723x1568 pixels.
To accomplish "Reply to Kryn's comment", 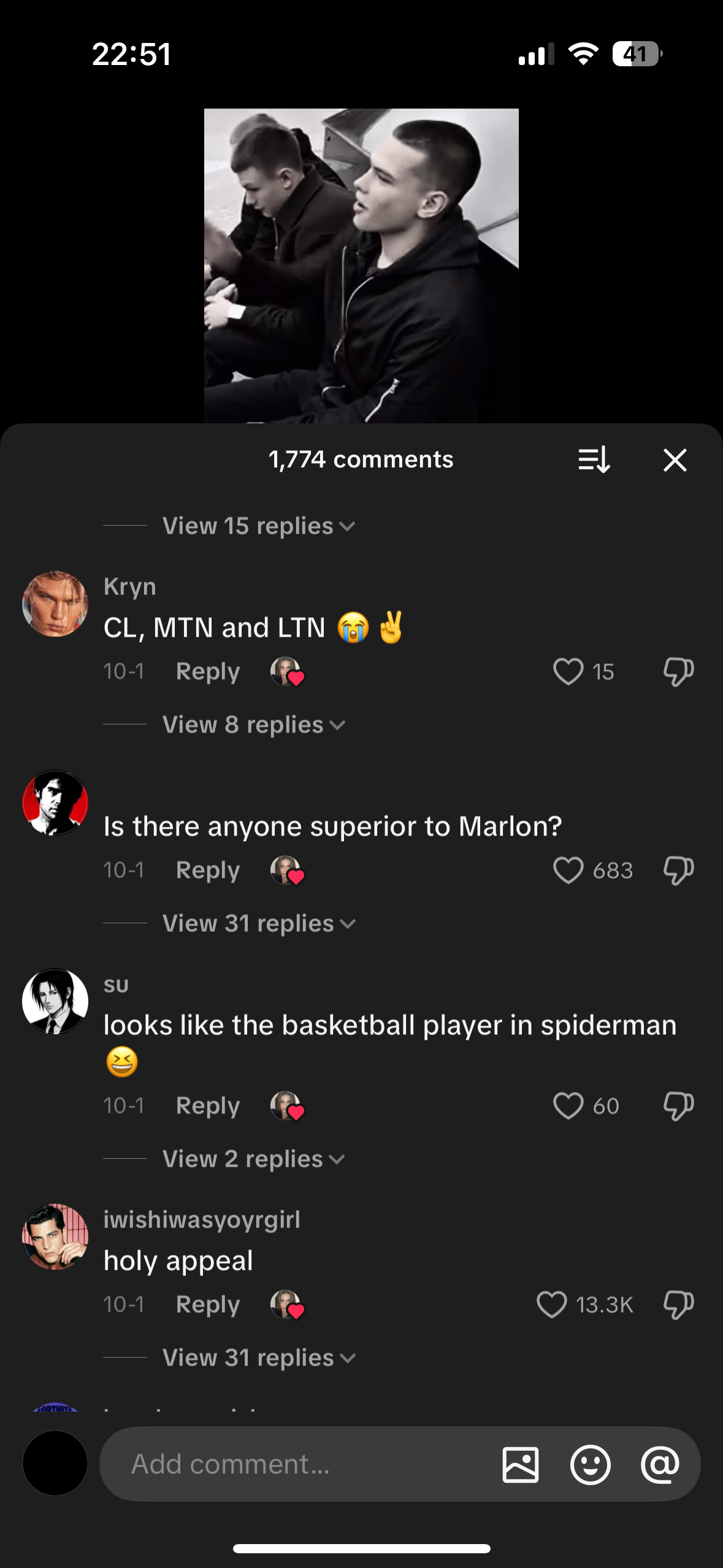I will click(x=207, y=672).
